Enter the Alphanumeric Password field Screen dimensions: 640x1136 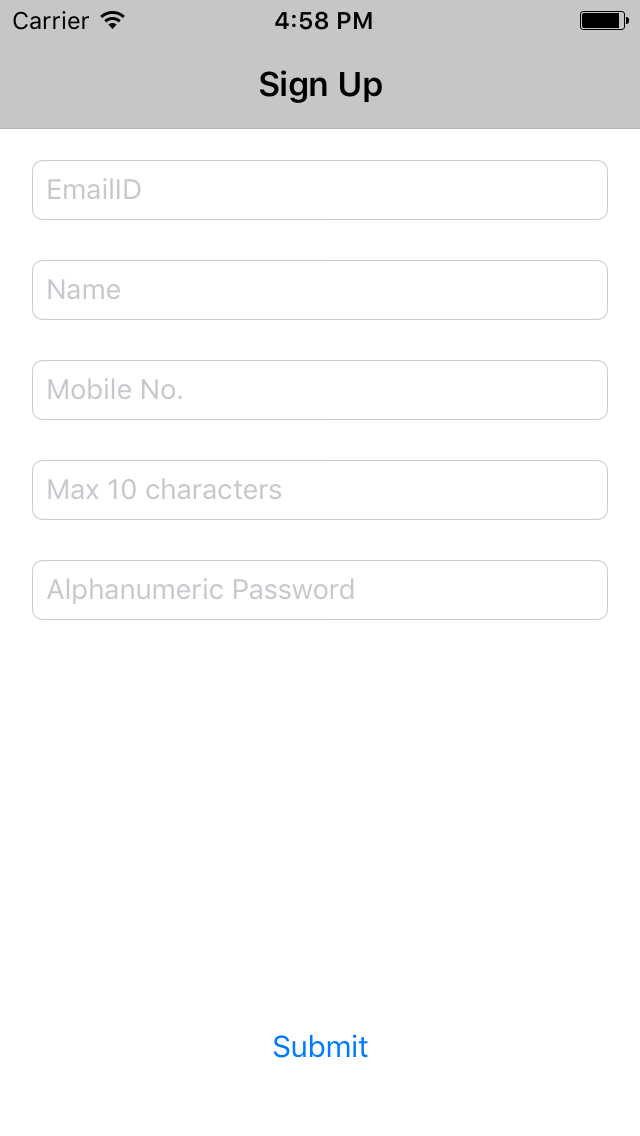[320, 590]
